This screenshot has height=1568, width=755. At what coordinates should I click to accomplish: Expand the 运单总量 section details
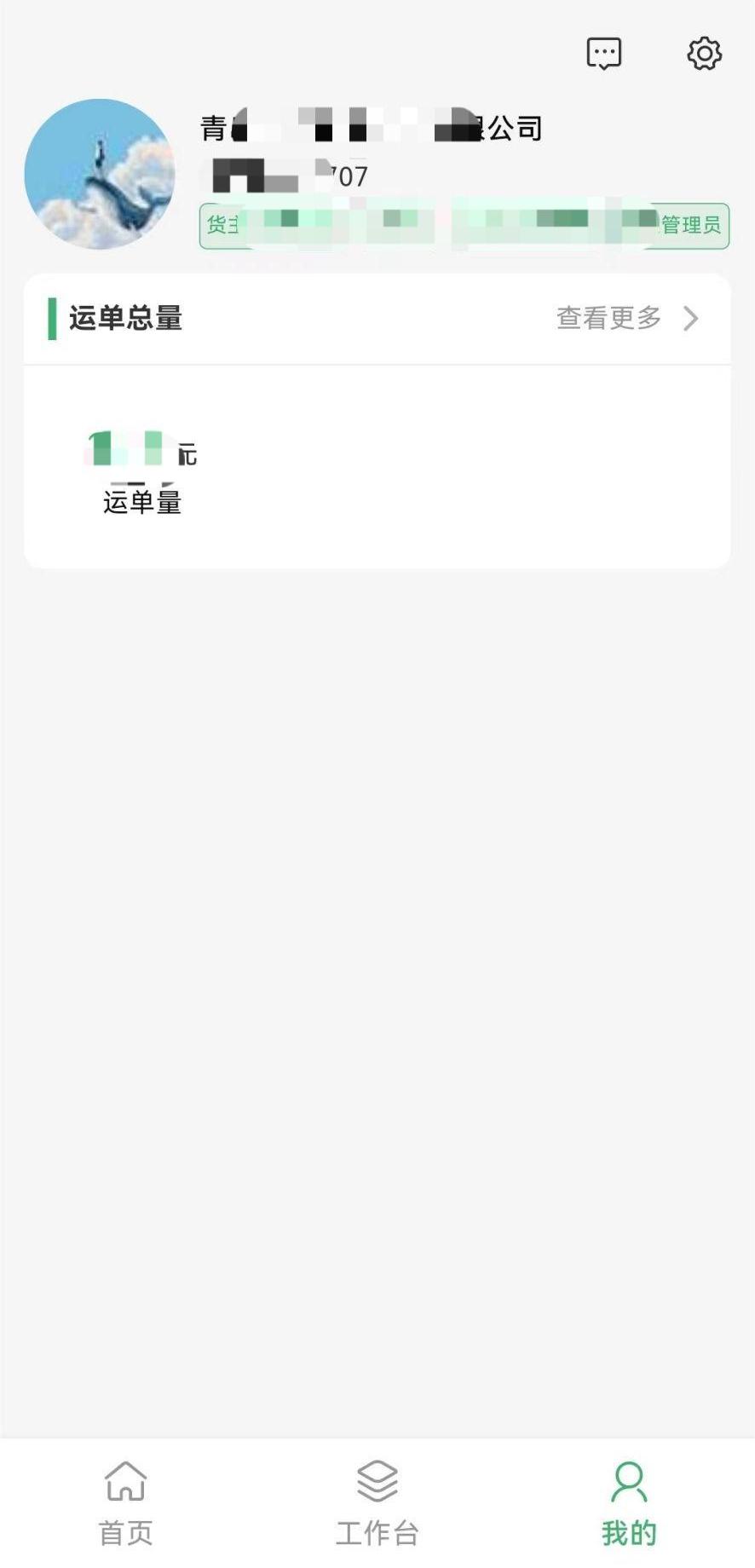(609, 319)
